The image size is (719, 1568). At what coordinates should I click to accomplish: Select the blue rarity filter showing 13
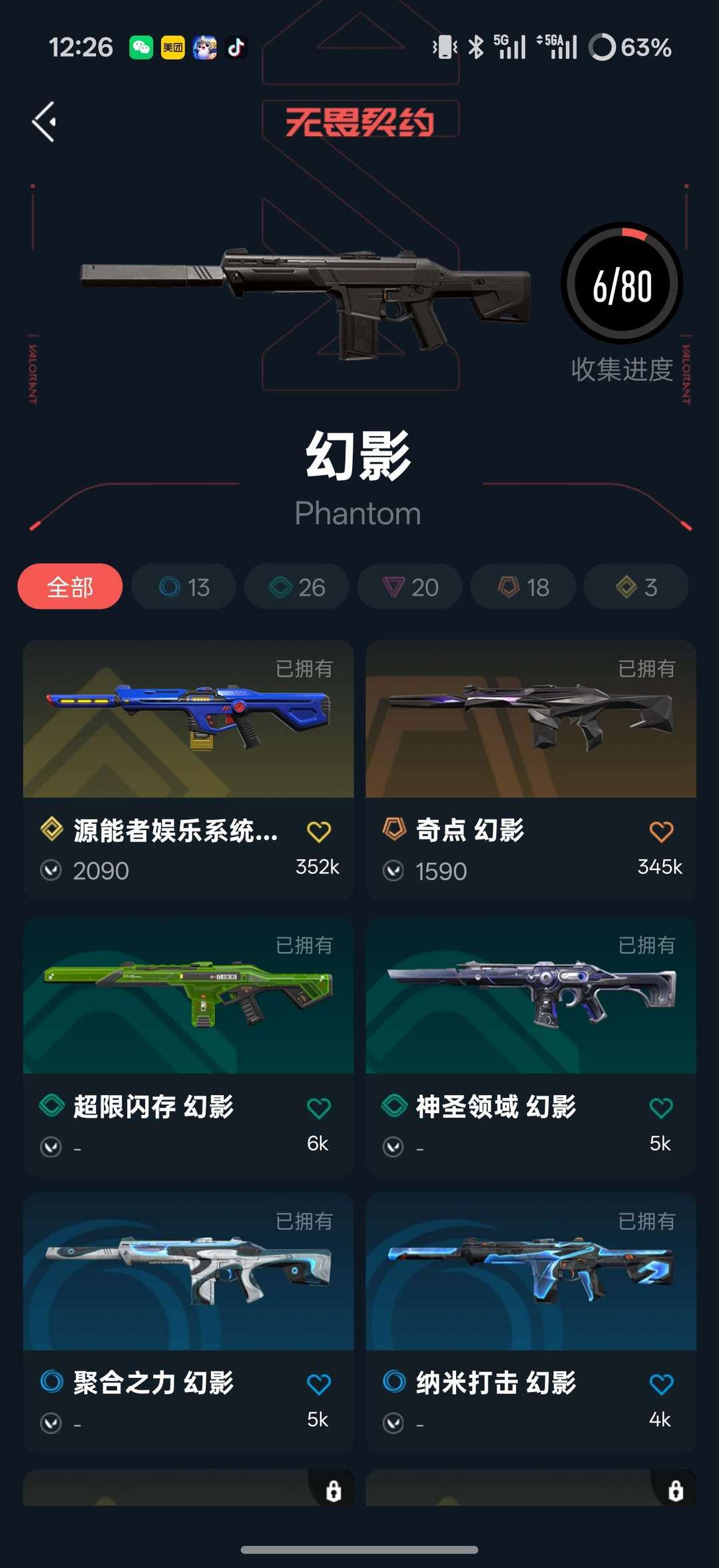pyautogui.click(x=183, y=587)
